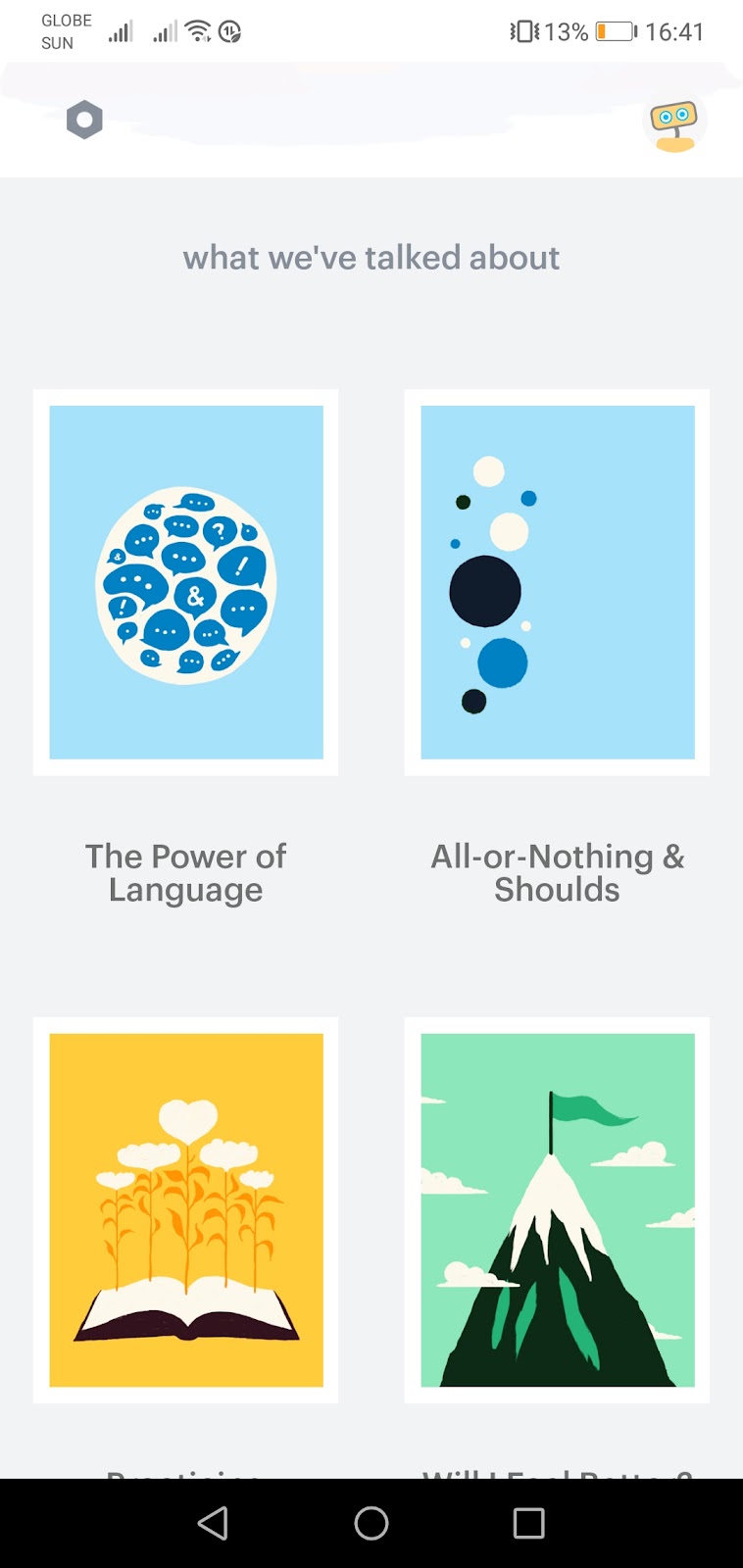Go back using the system back button
The image size is (743, 1568).
tap(213, 1523)
